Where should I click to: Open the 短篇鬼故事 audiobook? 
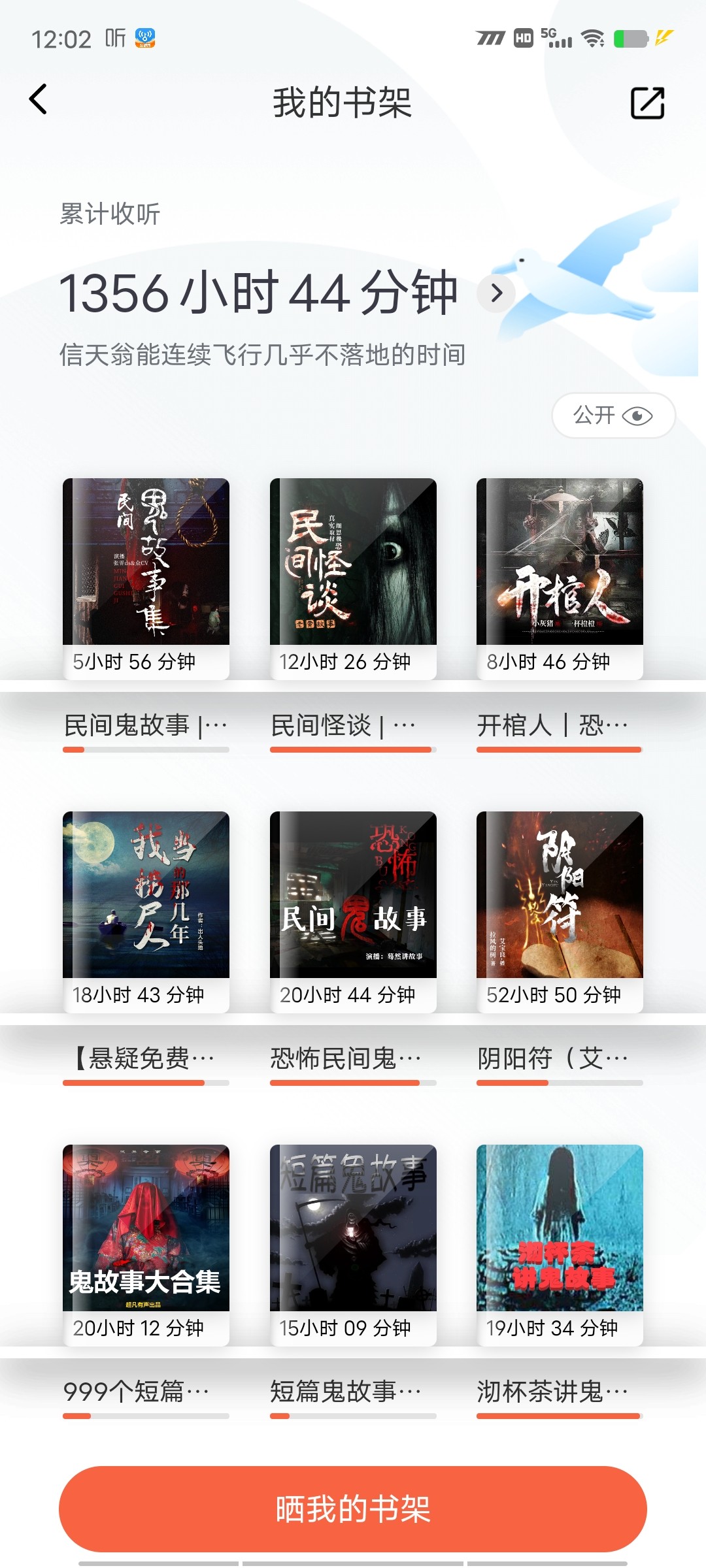[x=353, y=1245]
